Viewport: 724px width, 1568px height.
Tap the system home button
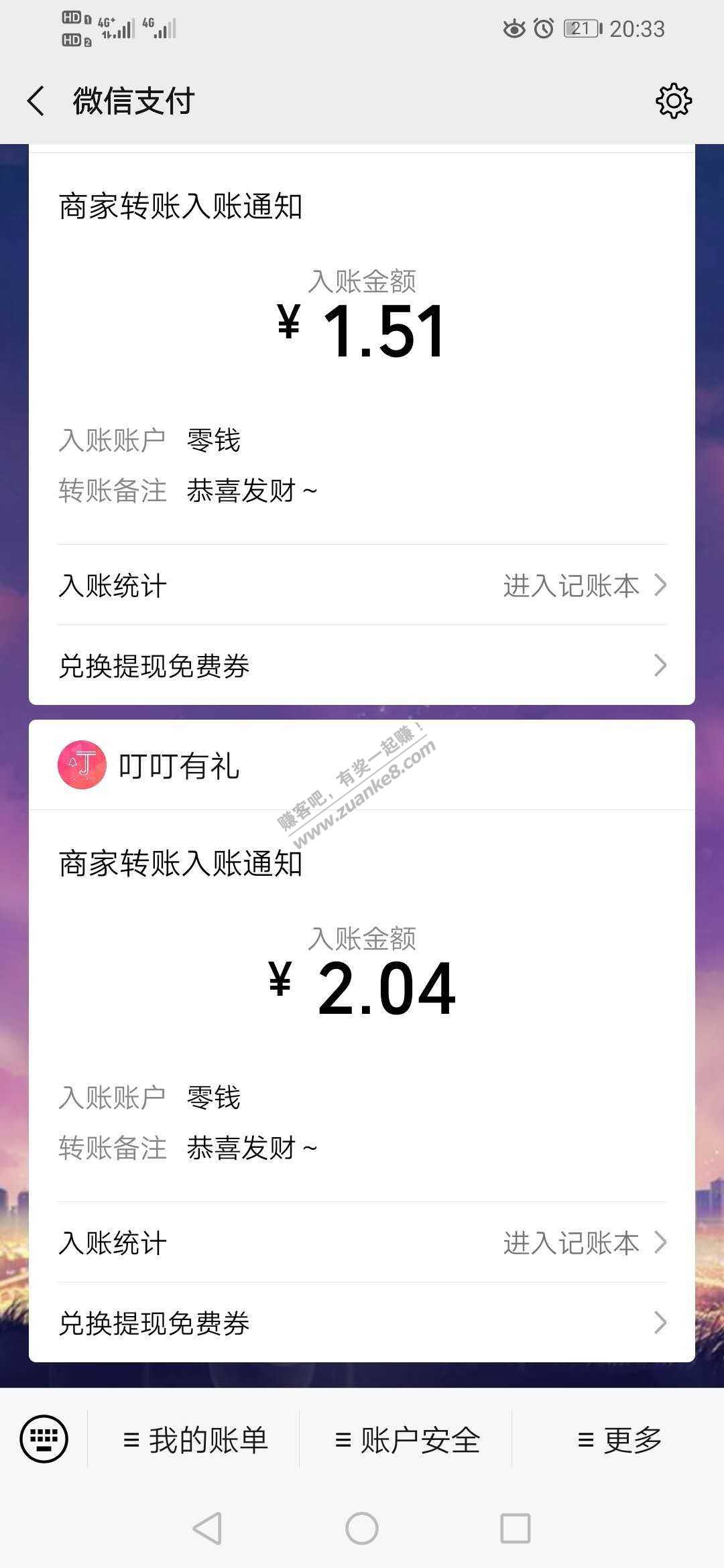[362, 1528]
